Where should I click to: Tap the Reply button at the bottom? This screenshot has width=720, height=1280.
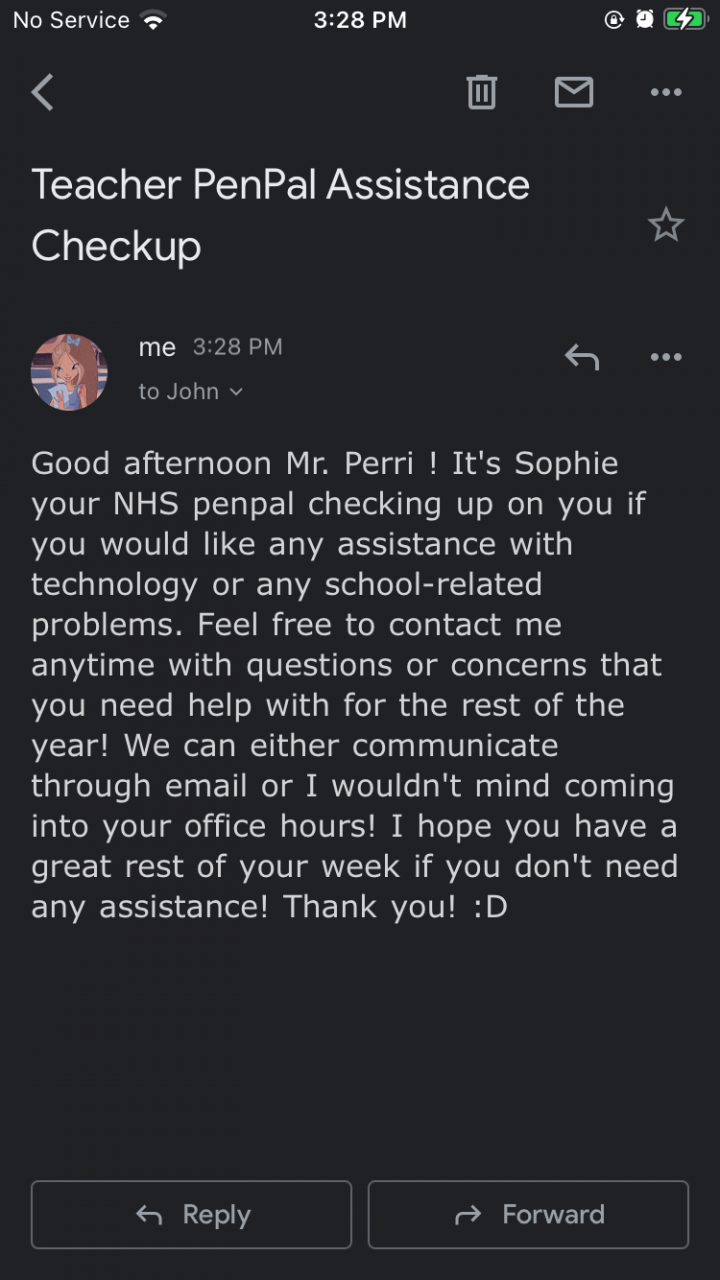click(191, 1215)
